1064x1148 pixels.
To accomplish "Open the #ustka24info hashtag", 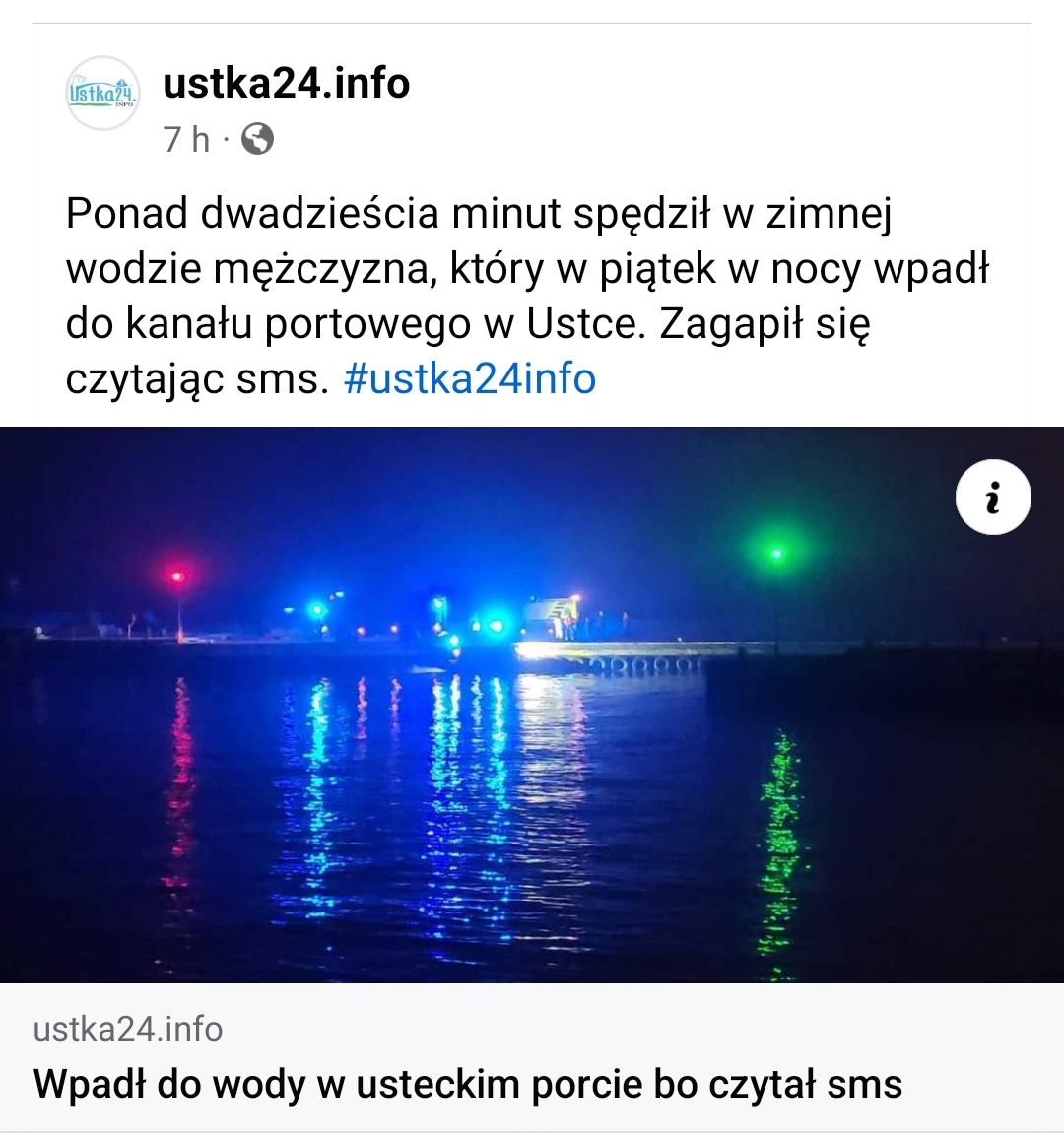I will (x=469, y=378).
